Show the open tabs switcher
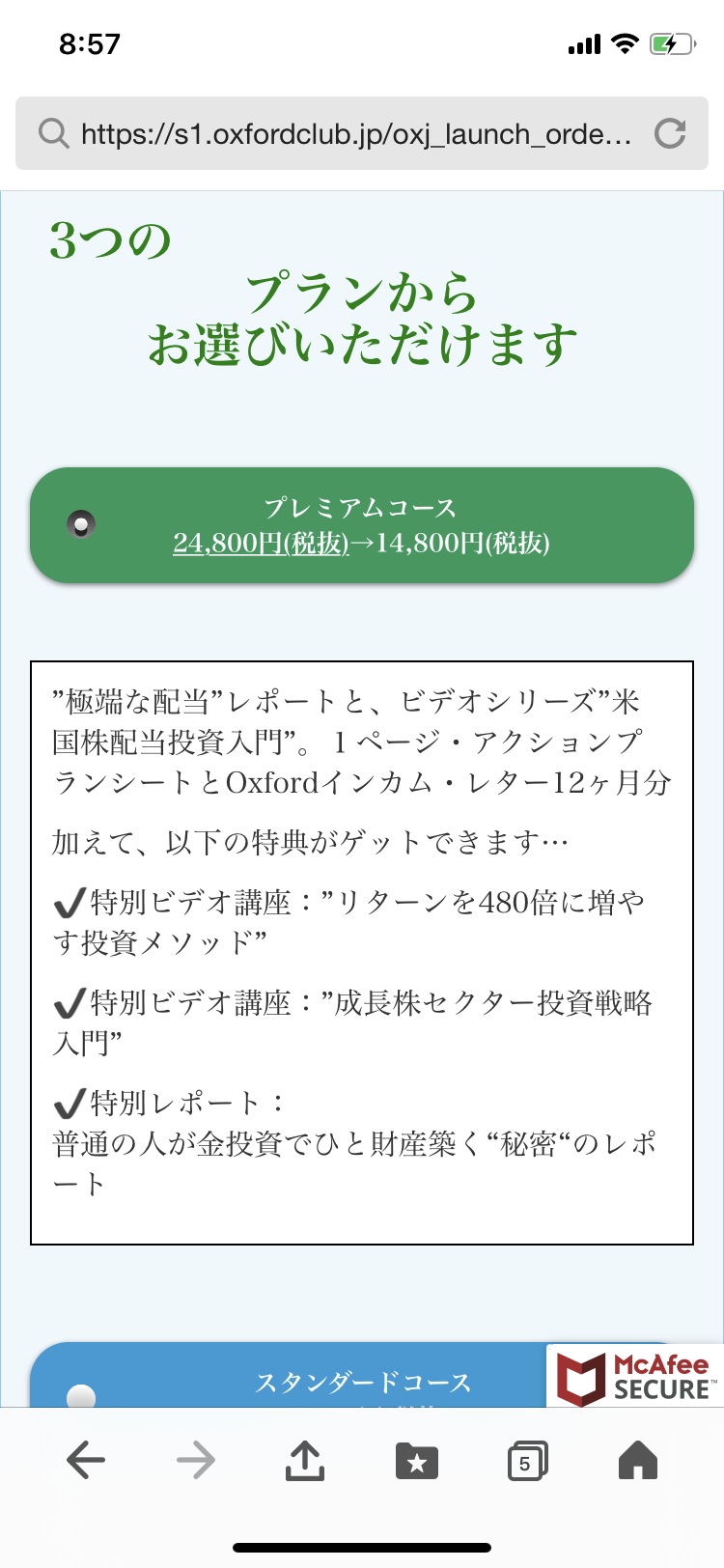This screenshot has width=724, height=1568. [x=527, y=1461]
